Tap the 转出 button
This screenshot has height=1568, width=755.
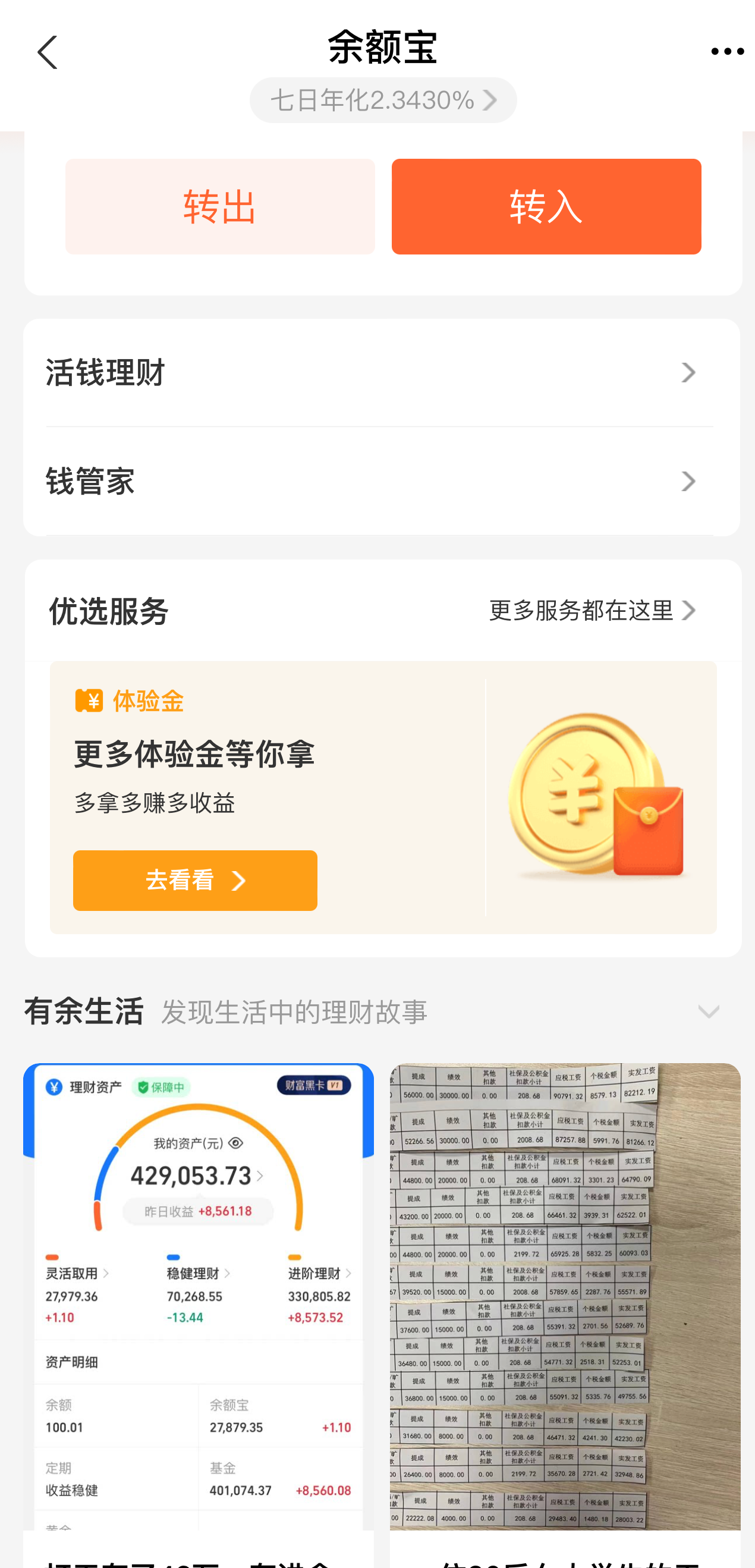[x=219, y=207]
